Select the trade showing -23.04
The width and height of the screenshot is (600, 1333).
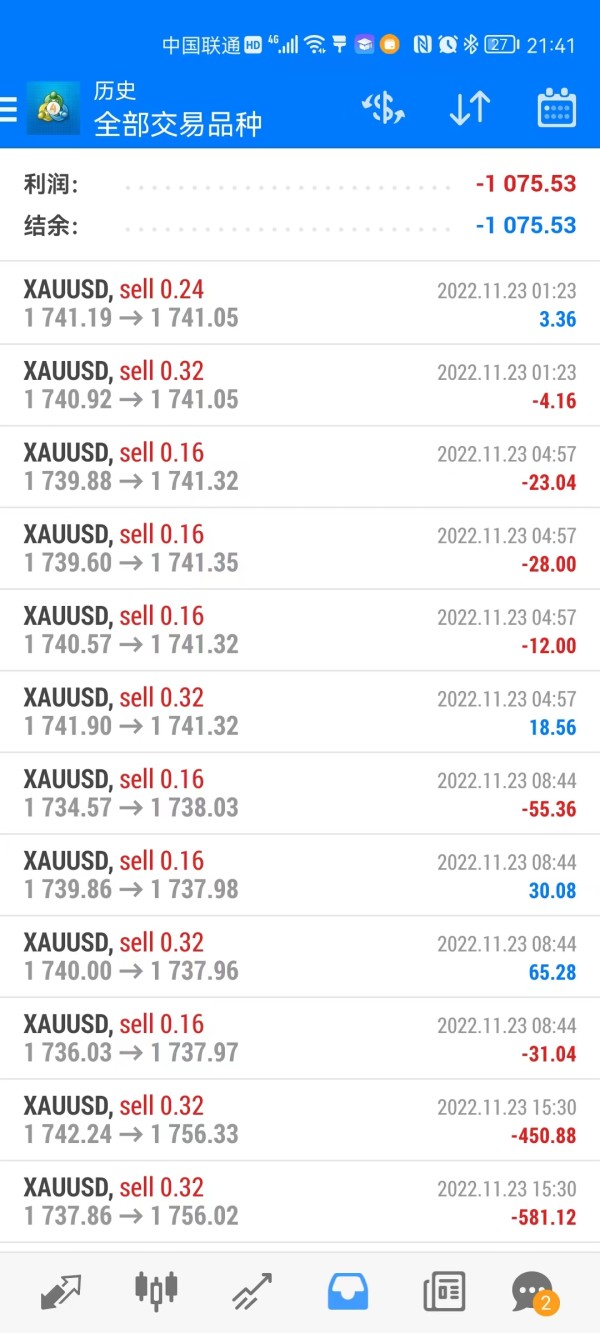coord(300,468)
